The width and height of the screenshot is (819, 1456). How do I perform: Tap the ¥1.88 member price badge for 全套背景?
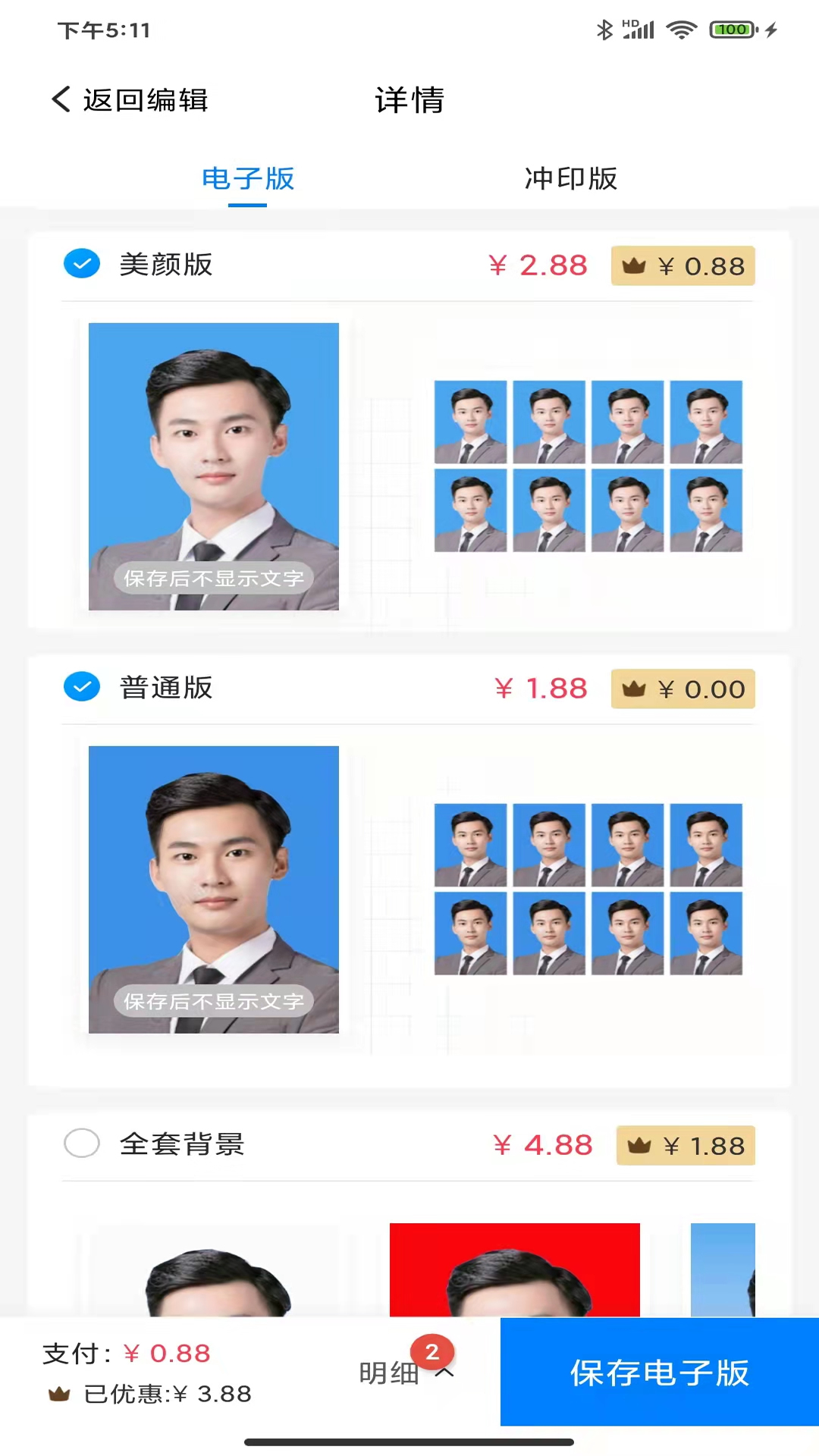pos(686,1145)
